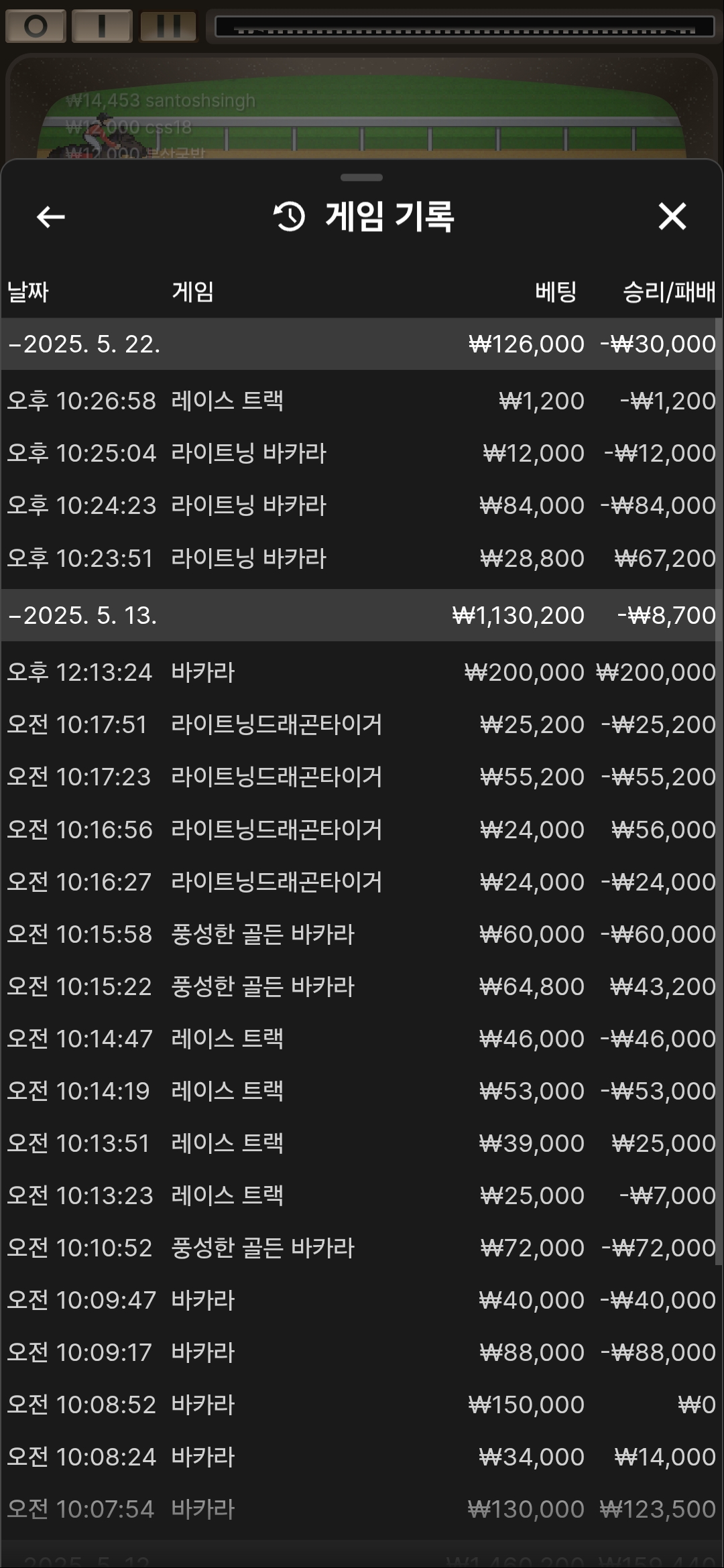Open the 오전 10:16:56 라이트닝드래곤타이거 record
Image resolution: width=724 pixels, height=1568 pixels.
tap(362, 830)
